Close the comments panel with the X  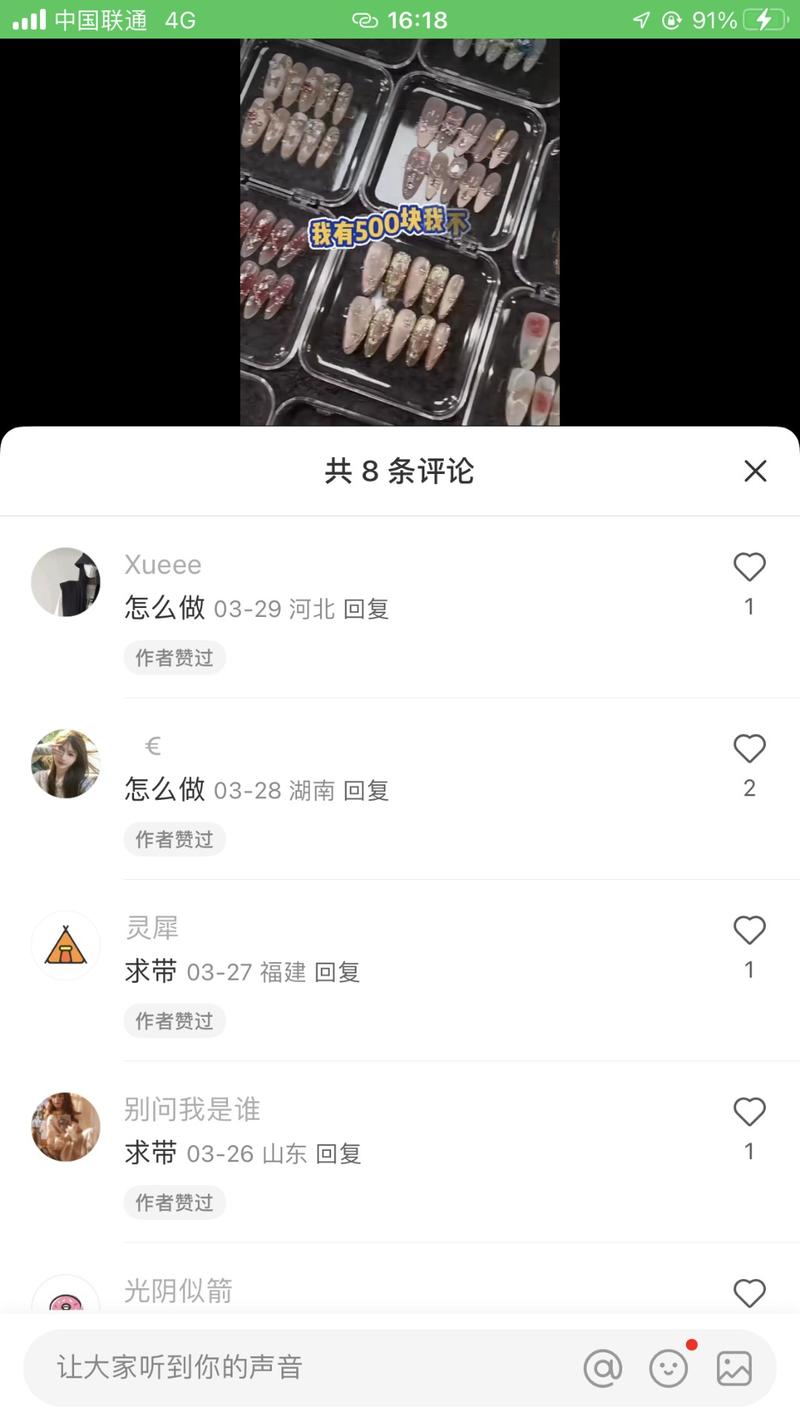coord(755,471)
